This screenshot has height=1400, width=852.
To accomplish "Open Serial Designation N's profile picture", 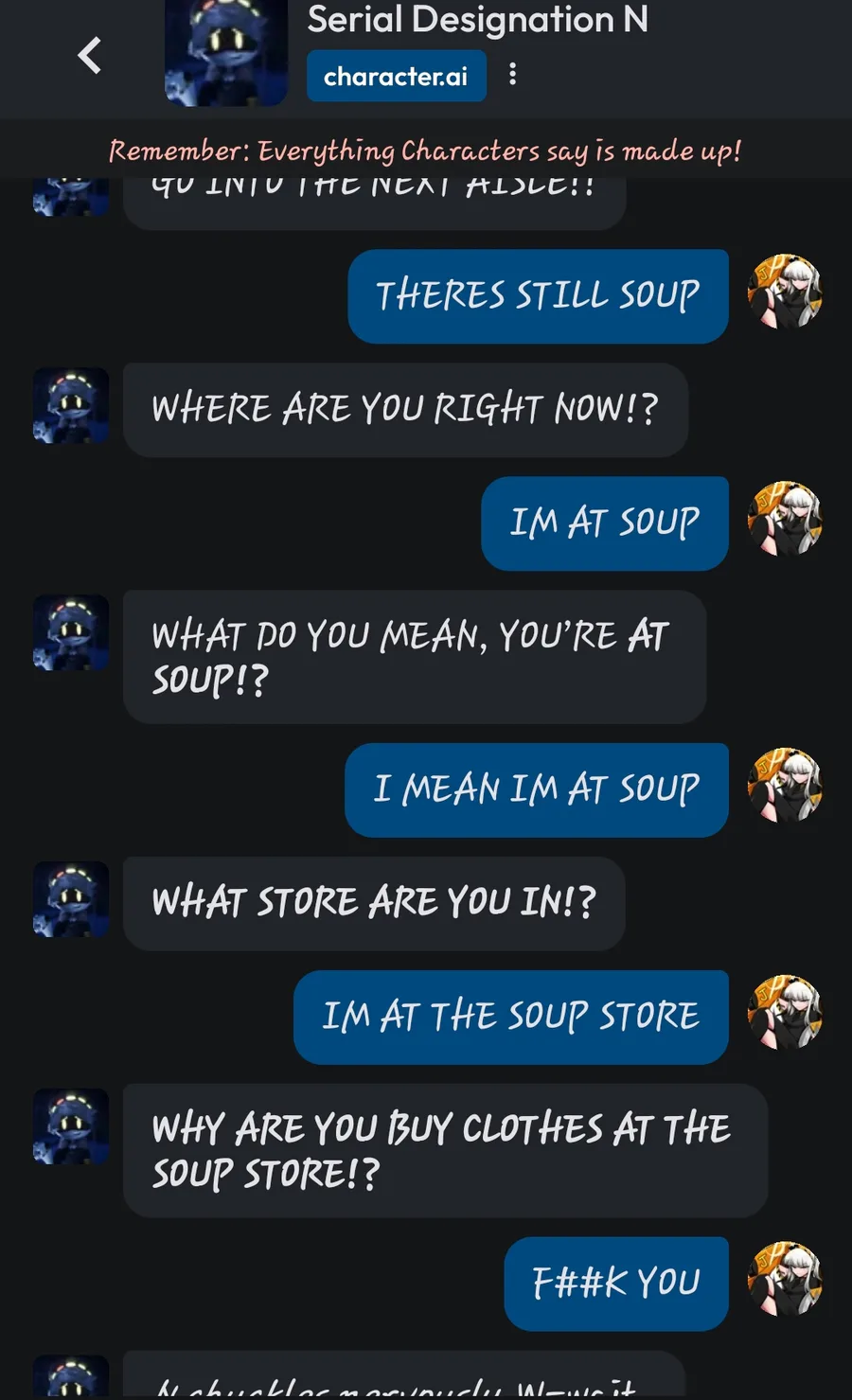I will pos(226,52).
